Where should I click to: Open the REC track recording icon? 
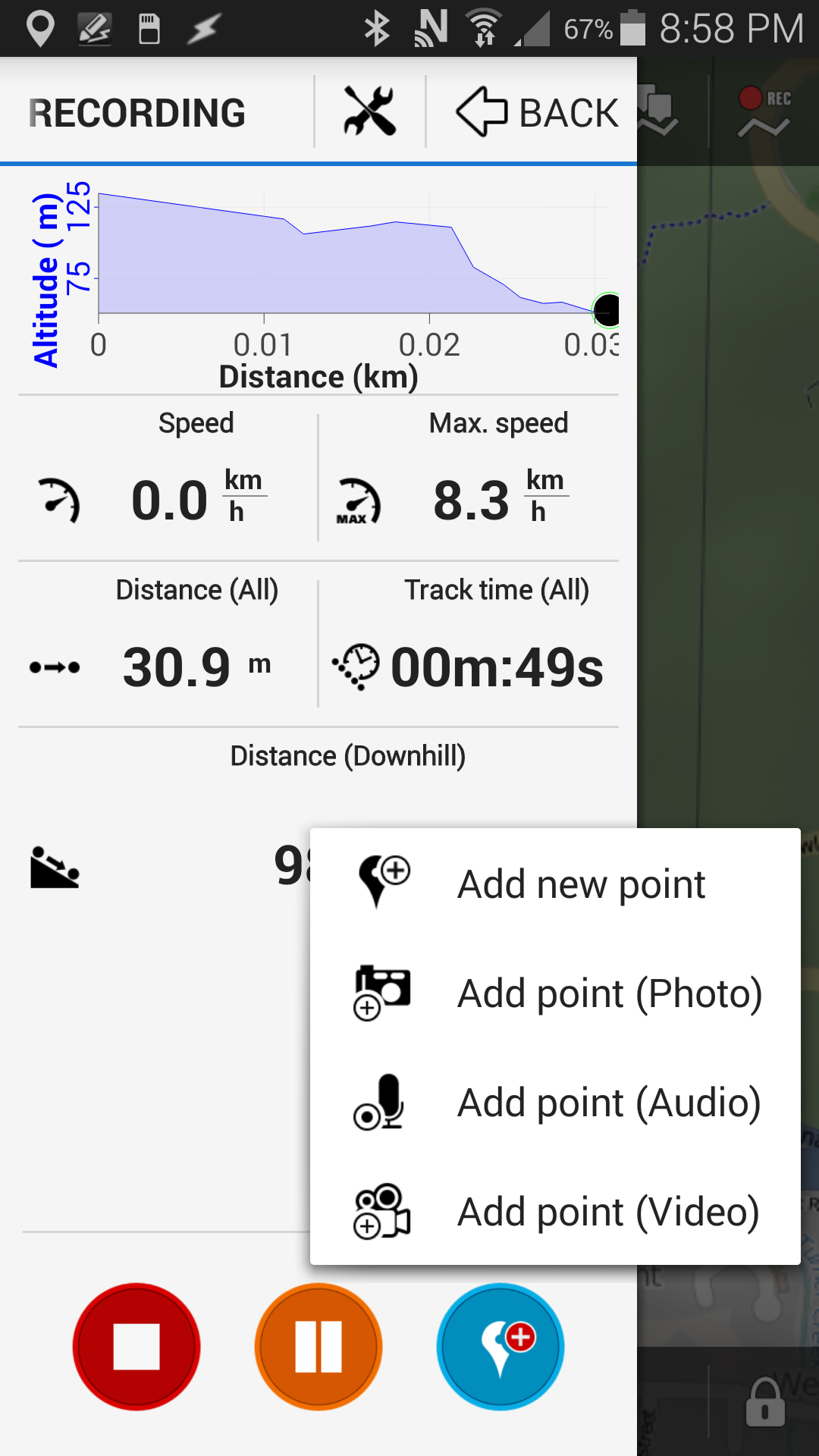[764, 112]
